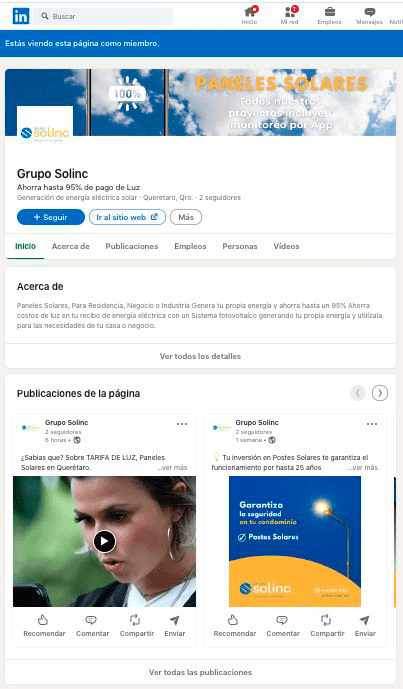Tap Ir al sitio web button
Viewport: 403px width, 689px height.
(127, 217)
